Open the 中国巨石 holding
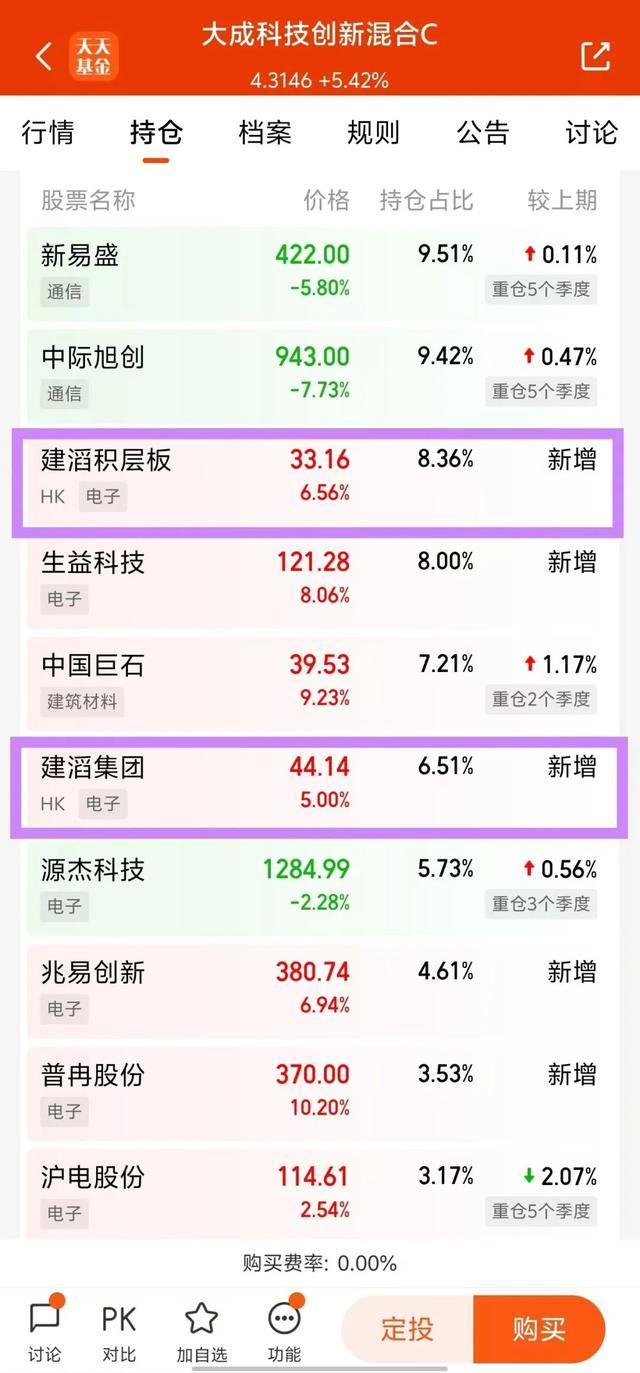This screenshot has height=1373, width=640. click(314, 683)
